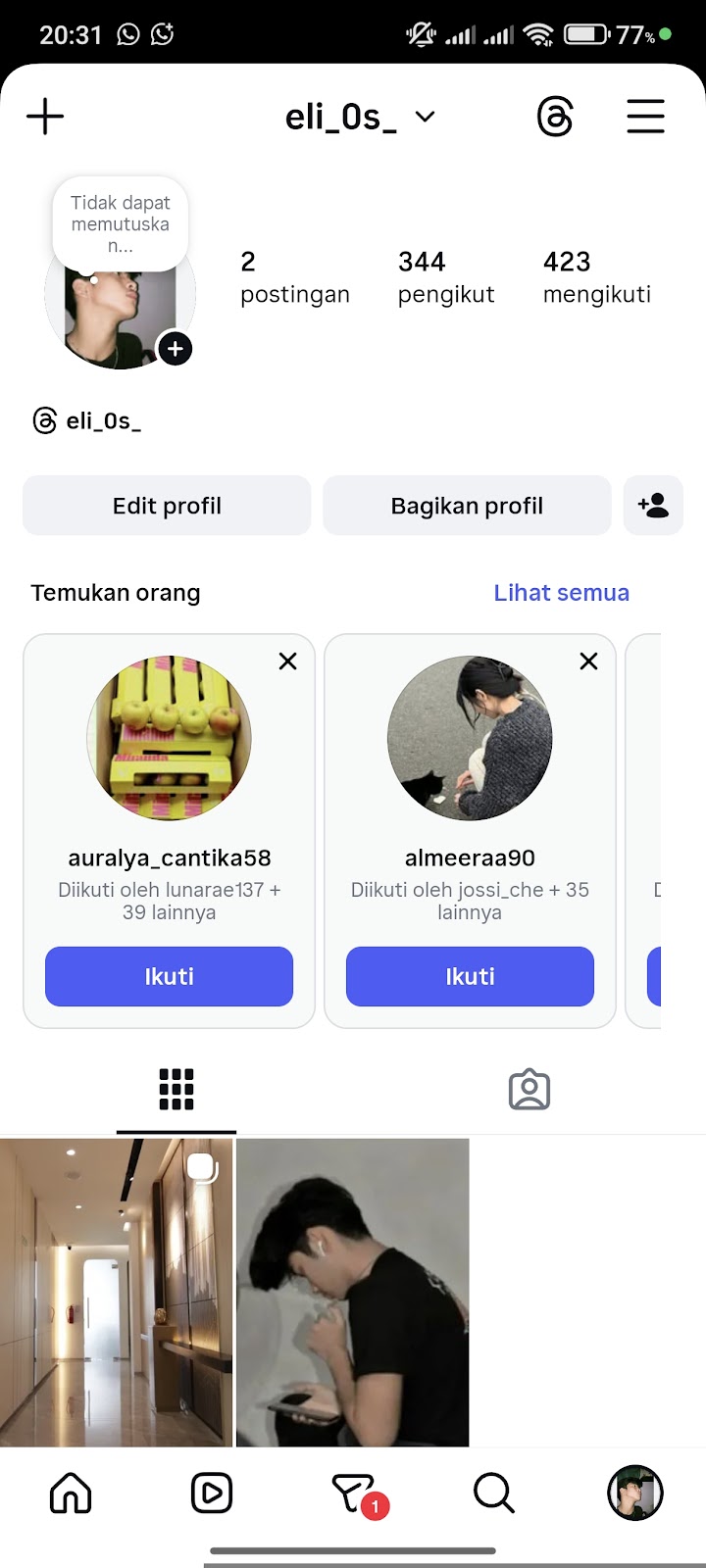Screen dimensions: 706x1568
Task: Tap Edit profil button
Action: (x=167, y=506)
